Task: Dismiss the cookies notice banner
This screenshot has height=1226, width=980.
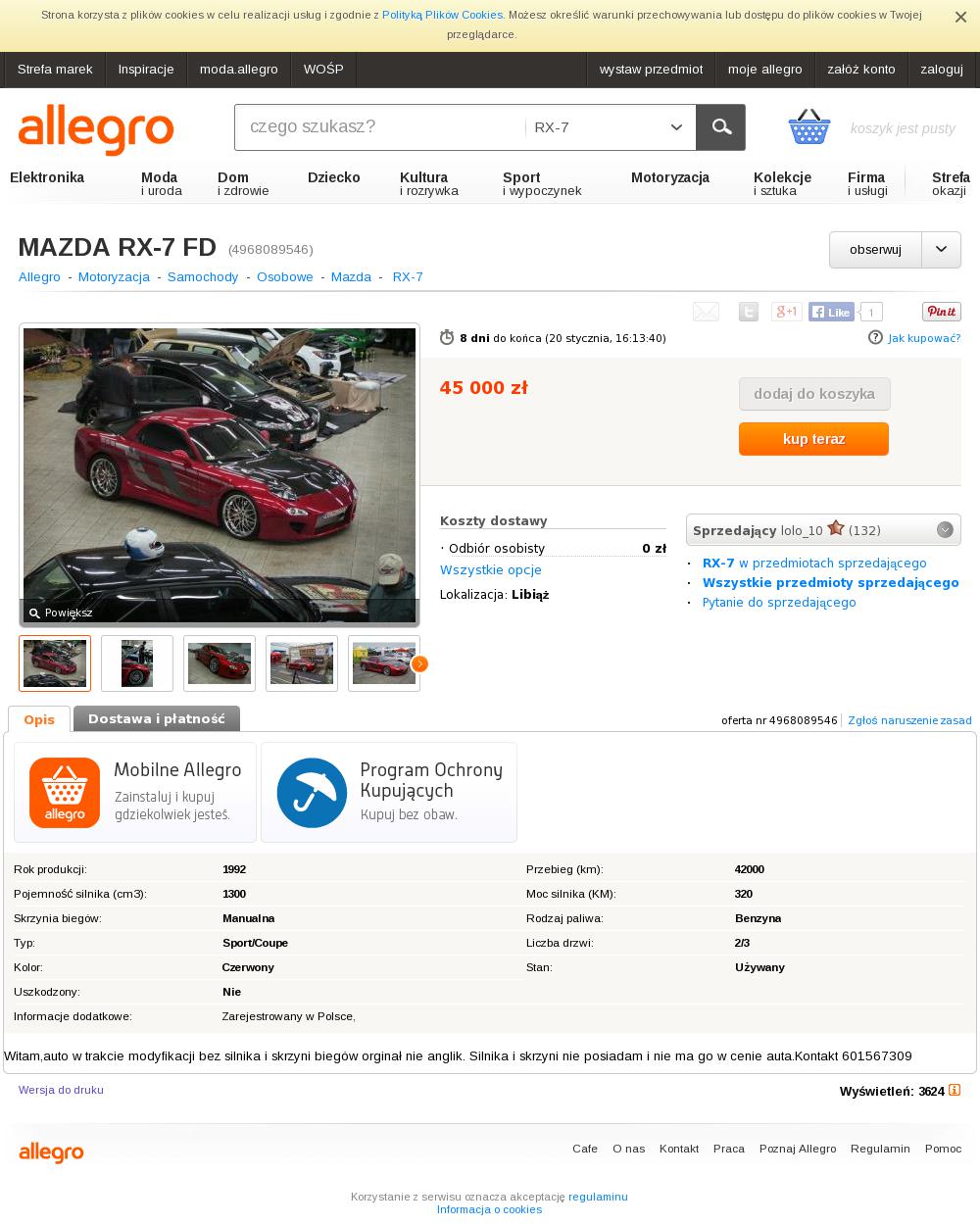Action: click(x=960, y=17)
